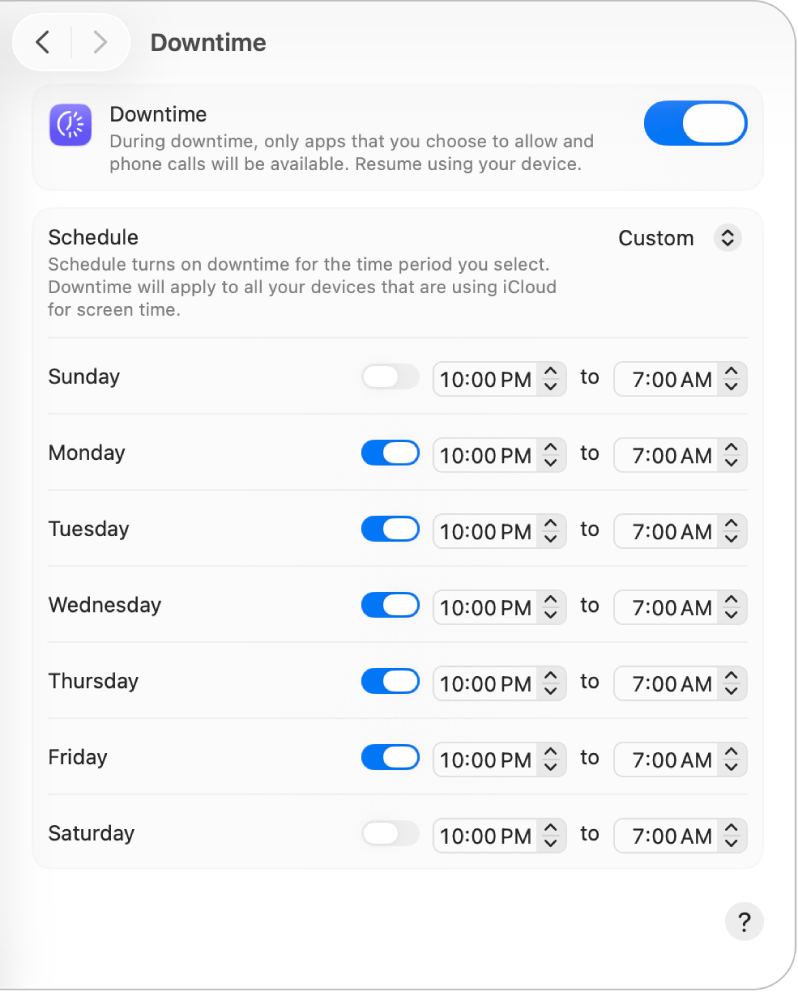The image size is (798, 992).
Task: Click the back navigation arrow
Action: coord(42,42)
